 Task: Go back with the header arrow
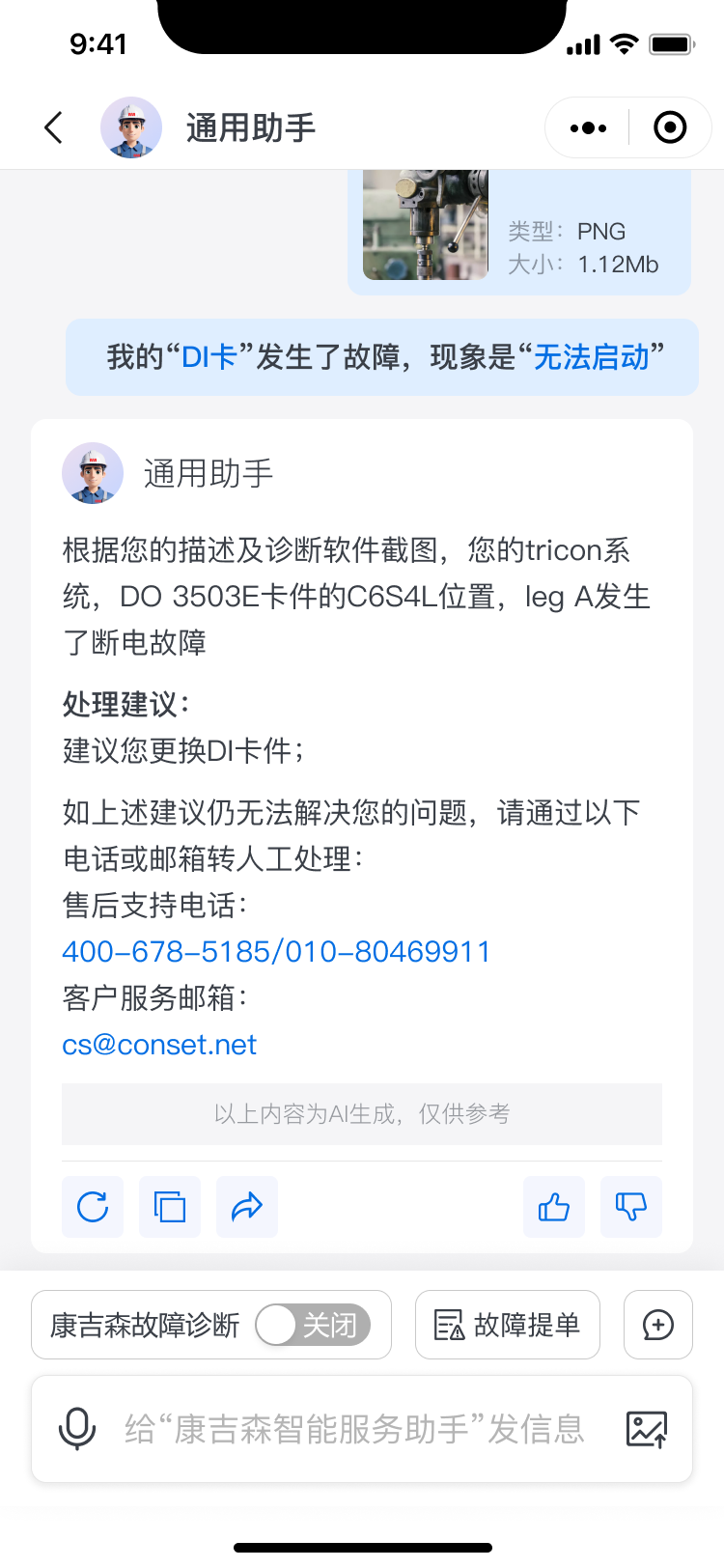click(x=54, y=127)
